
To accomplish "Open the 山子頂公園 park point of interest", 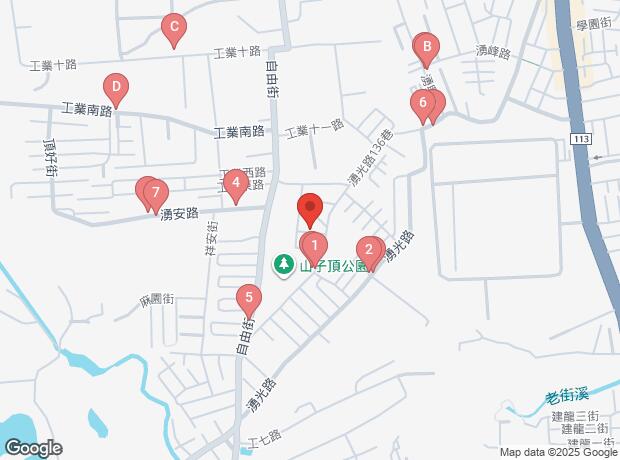I will [284, 264].
